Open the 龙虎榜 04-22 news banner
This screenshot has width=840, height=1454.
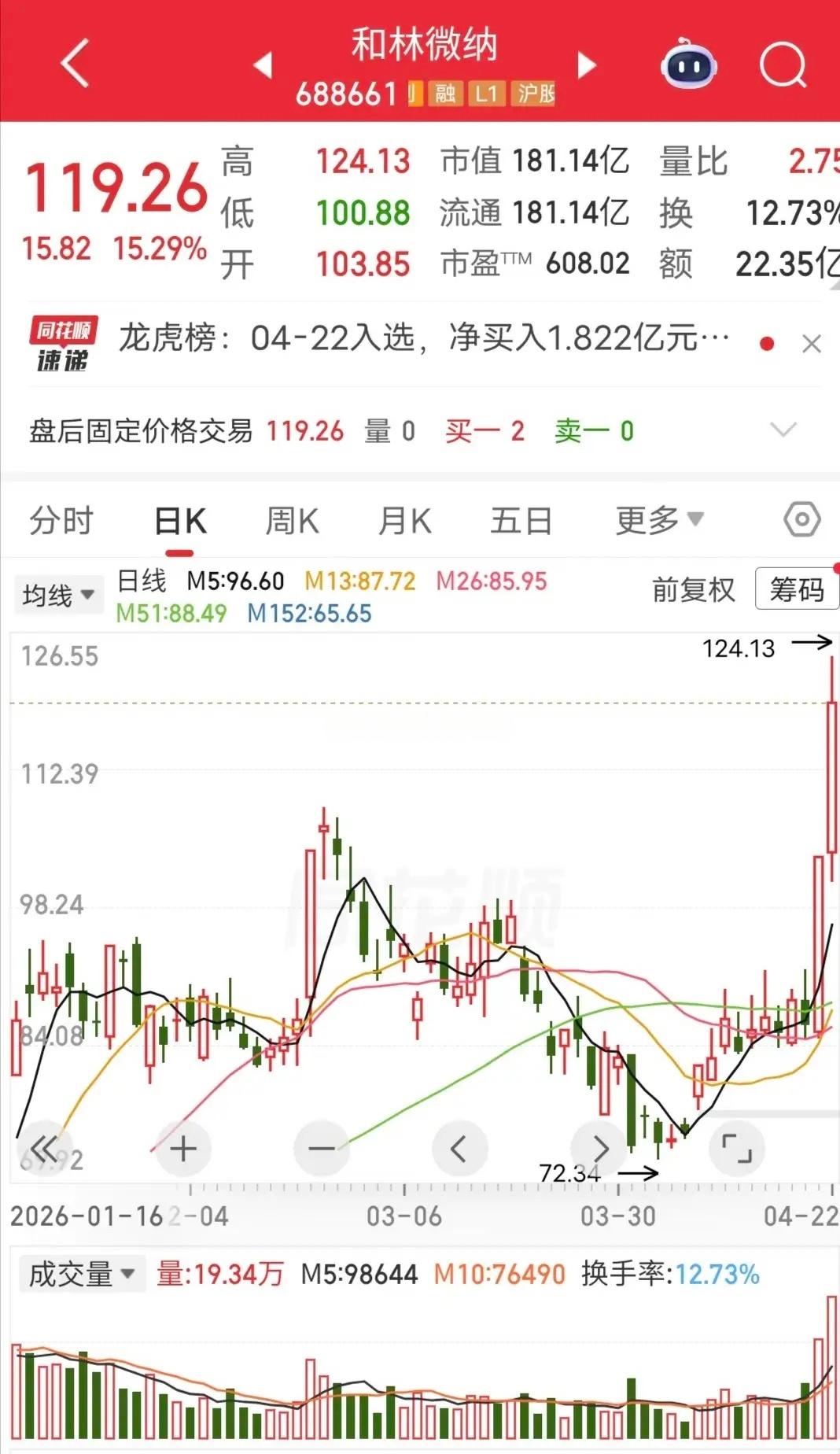point(417,338)
